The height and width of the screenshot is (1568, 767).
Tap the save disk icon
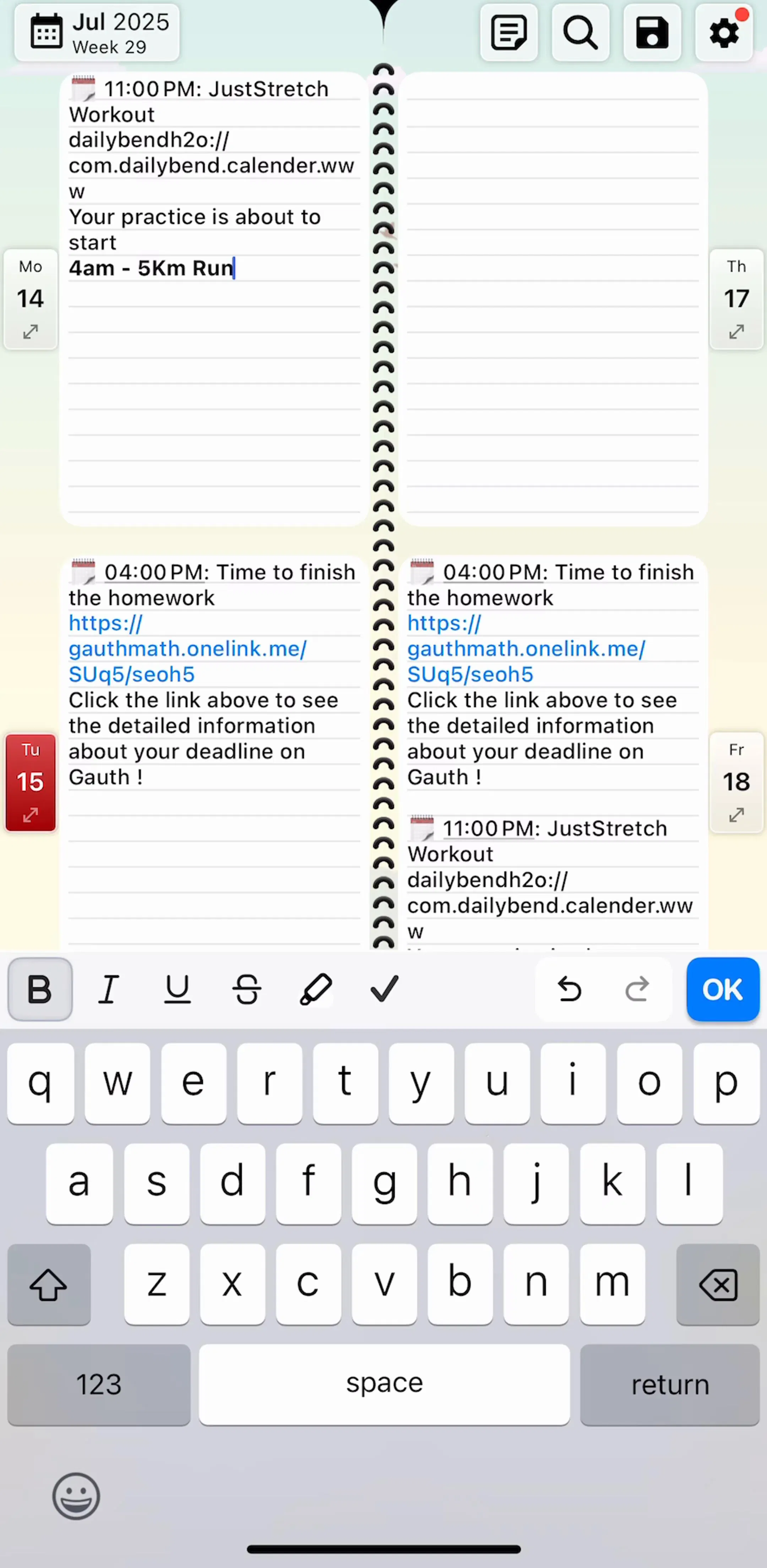652,33
